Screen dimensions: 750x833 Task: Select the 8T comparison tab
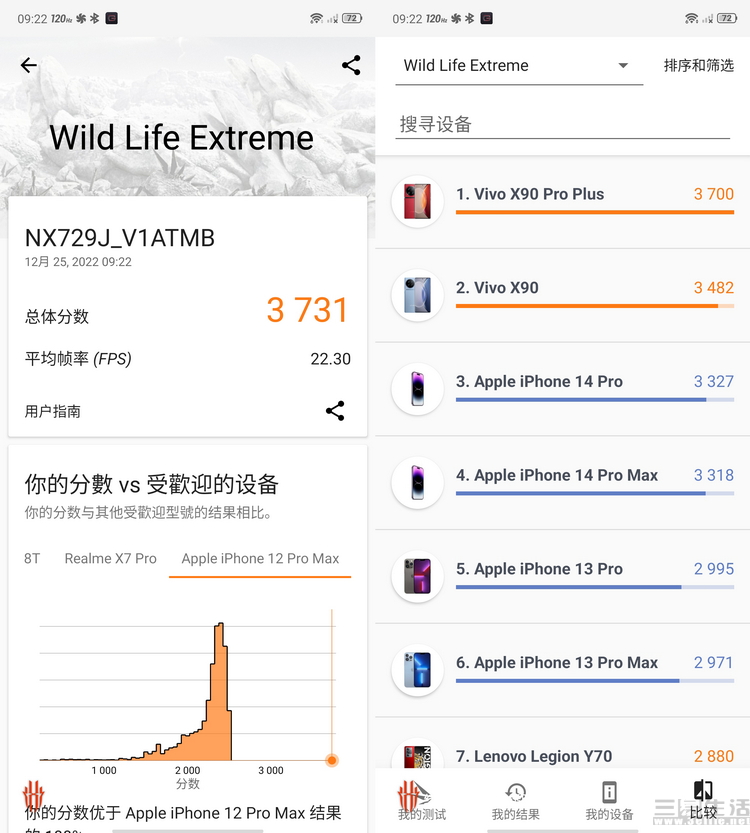tap(32, 558)
